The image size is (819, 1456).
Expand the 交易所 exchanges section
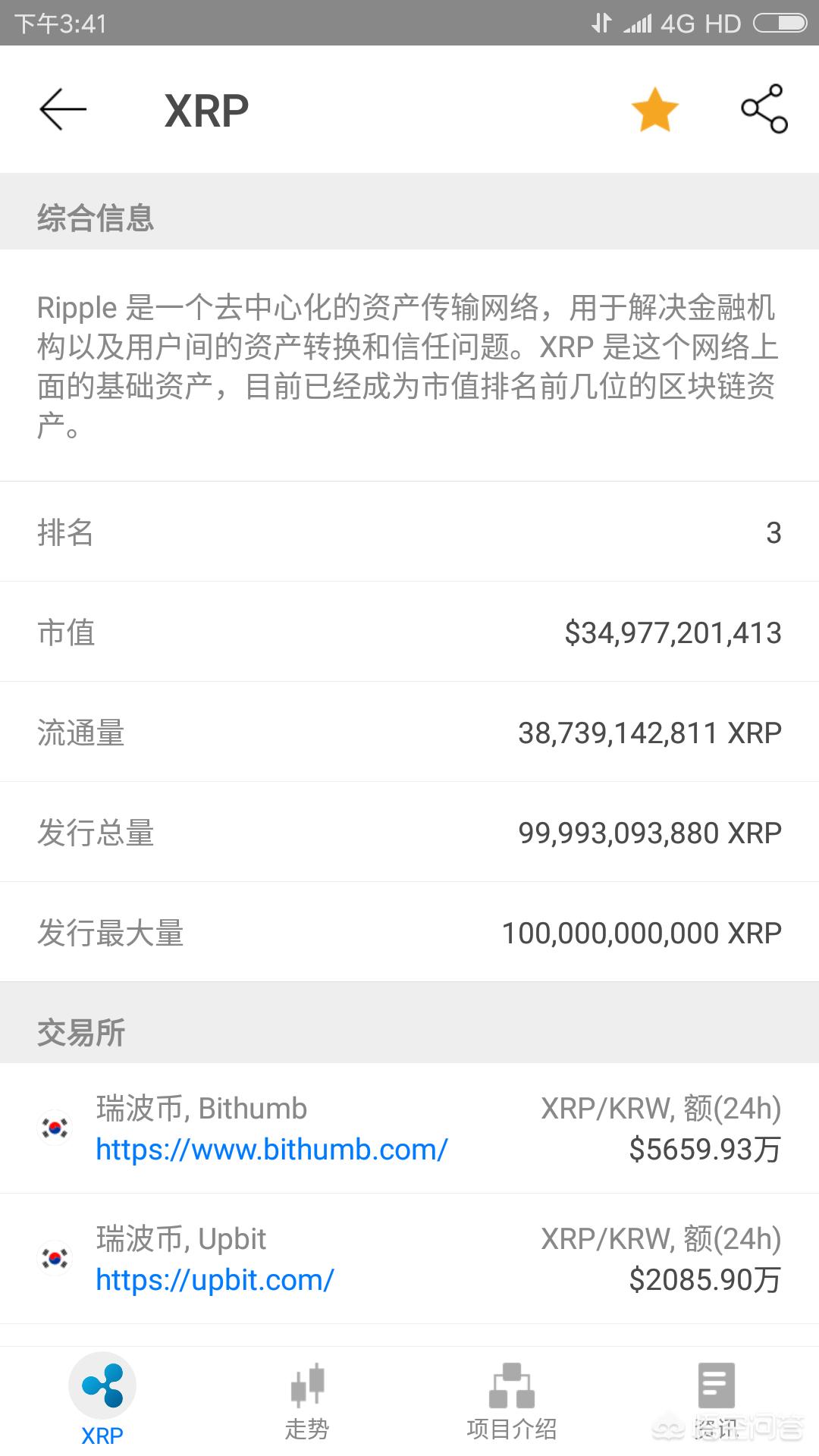[x=80, y=1031]
